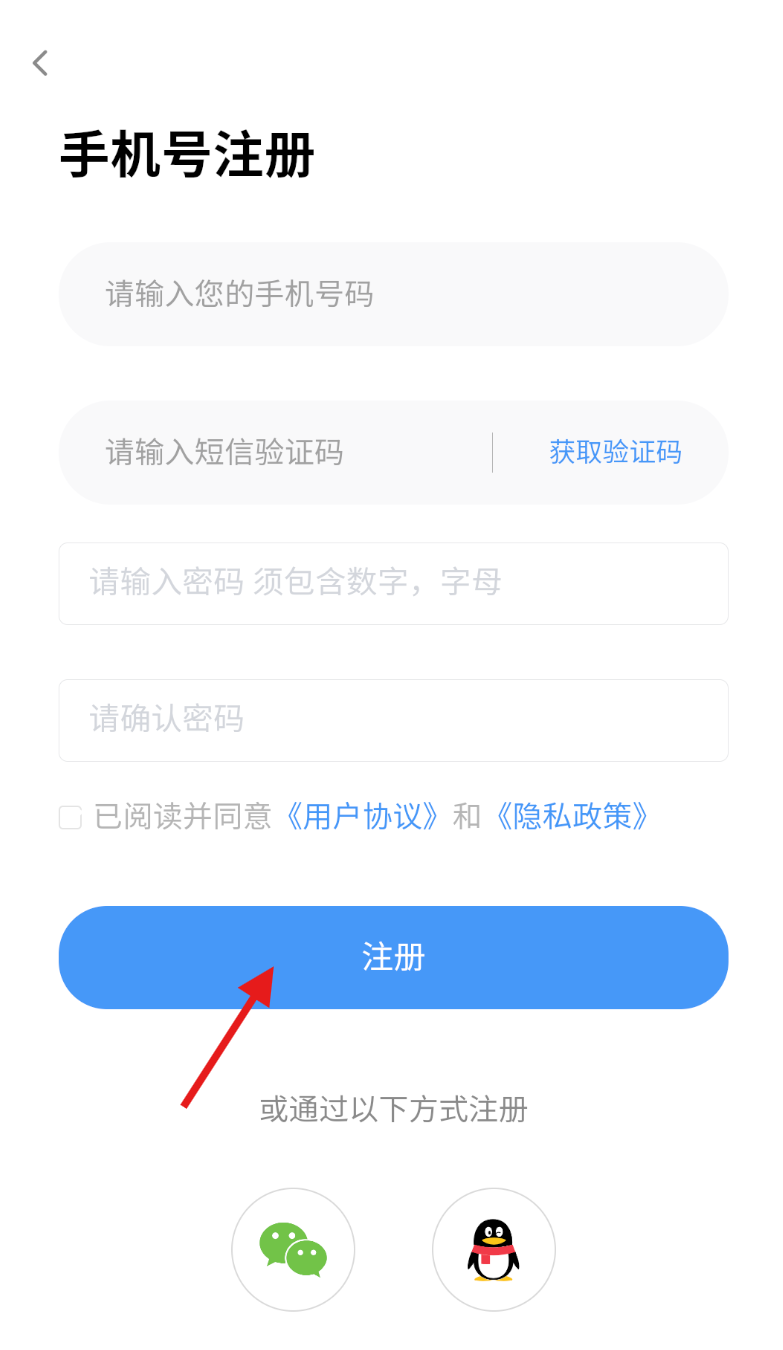Image resolution: width=783 pixels, height=1350 pixels.
Task: Tap the confirm password field
Action: (392, 720)
